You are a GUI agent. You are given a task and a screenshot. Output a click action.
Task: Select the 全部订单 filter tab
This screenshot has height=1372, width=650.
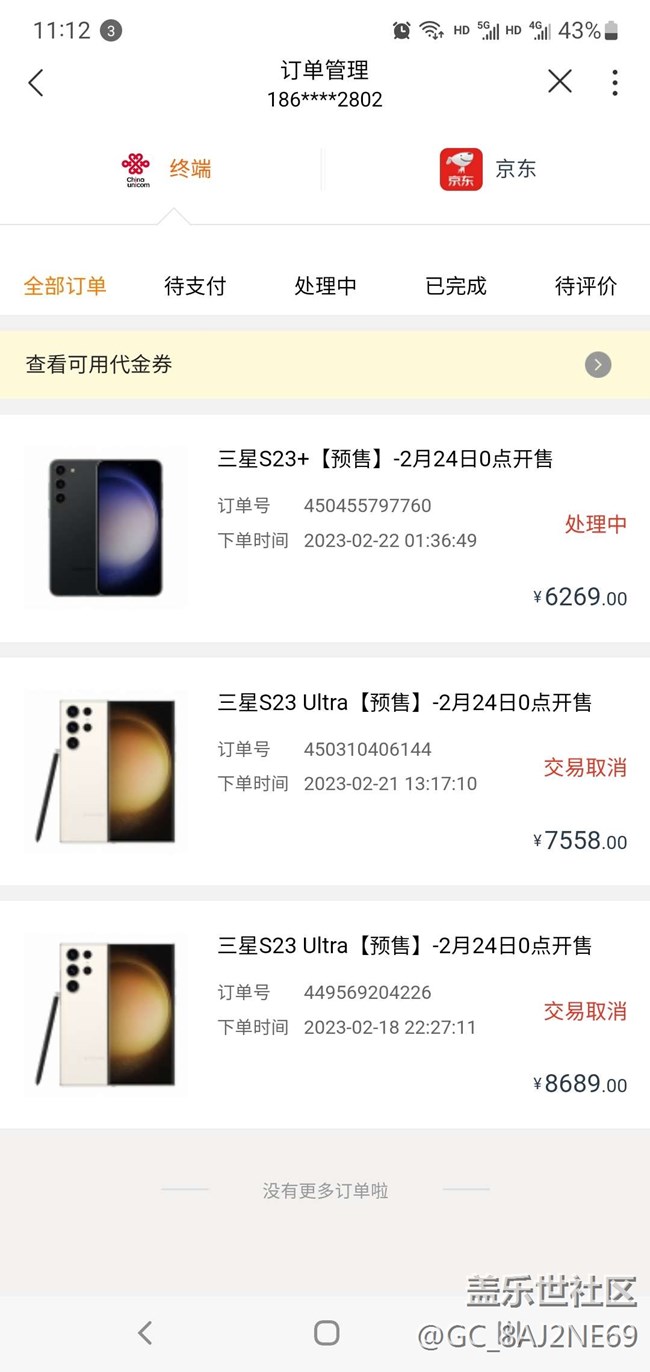[x=65, y=286]
